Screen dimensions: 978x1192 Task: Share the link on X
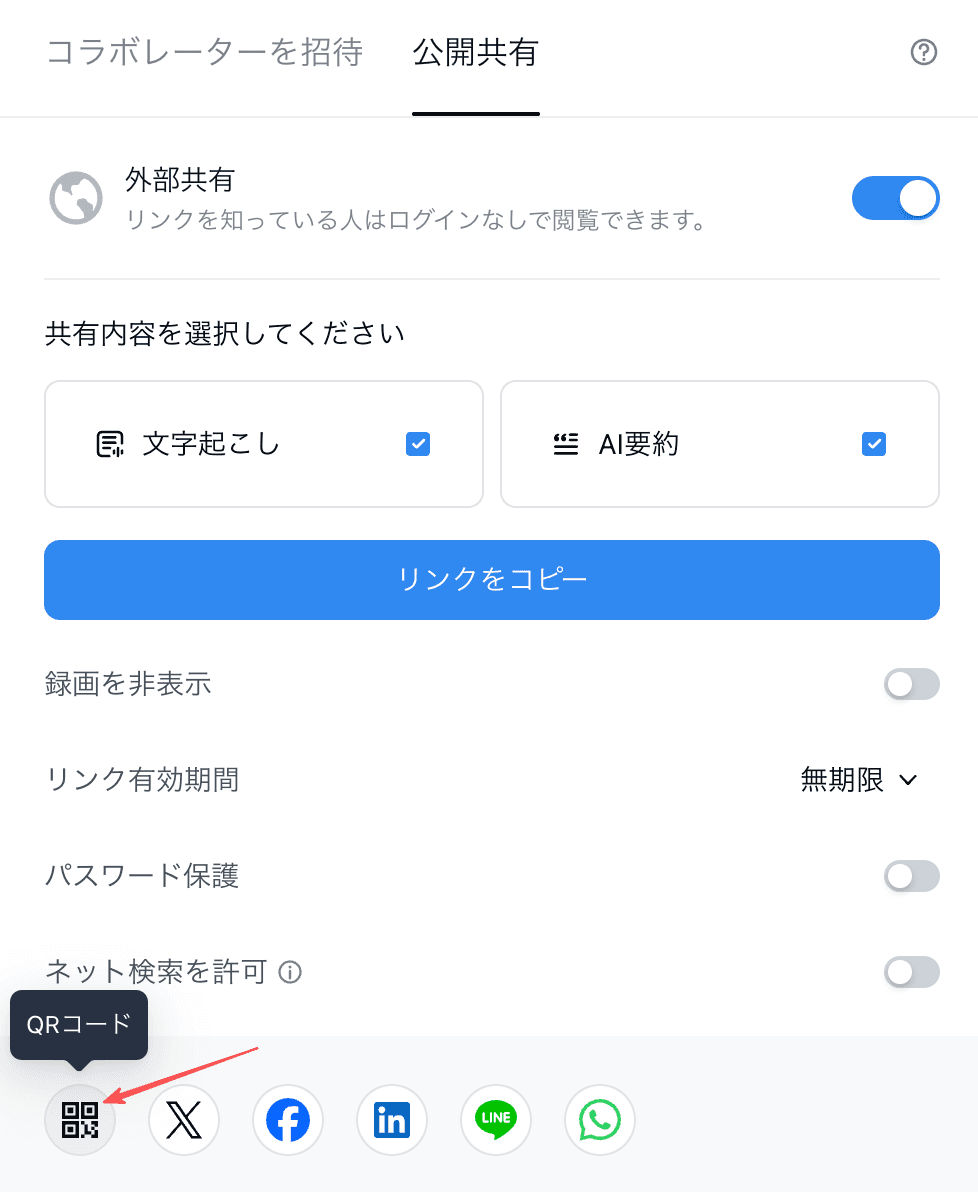tap(184, 1120)
